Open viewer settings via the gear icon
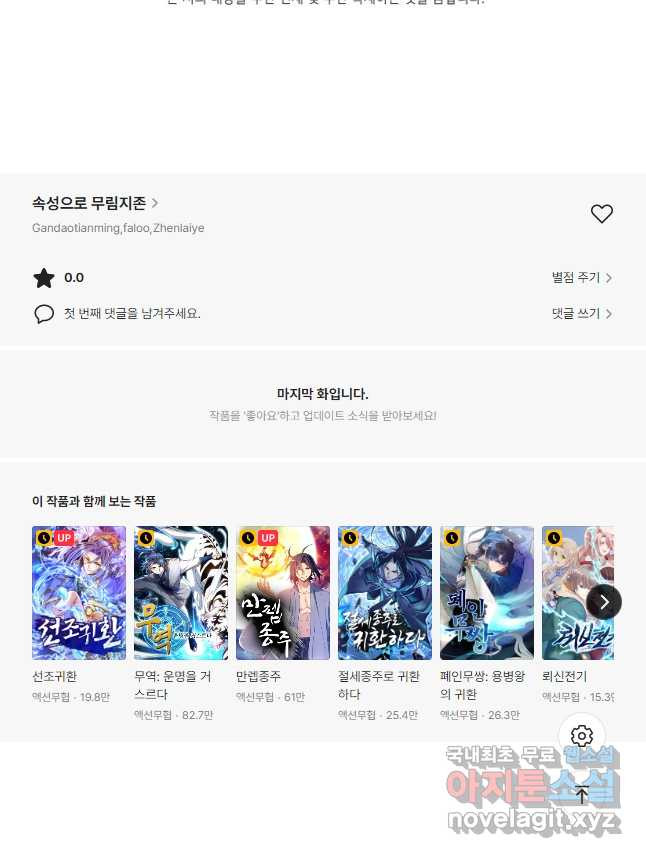 pyautogui.click(x=582, y=738)
